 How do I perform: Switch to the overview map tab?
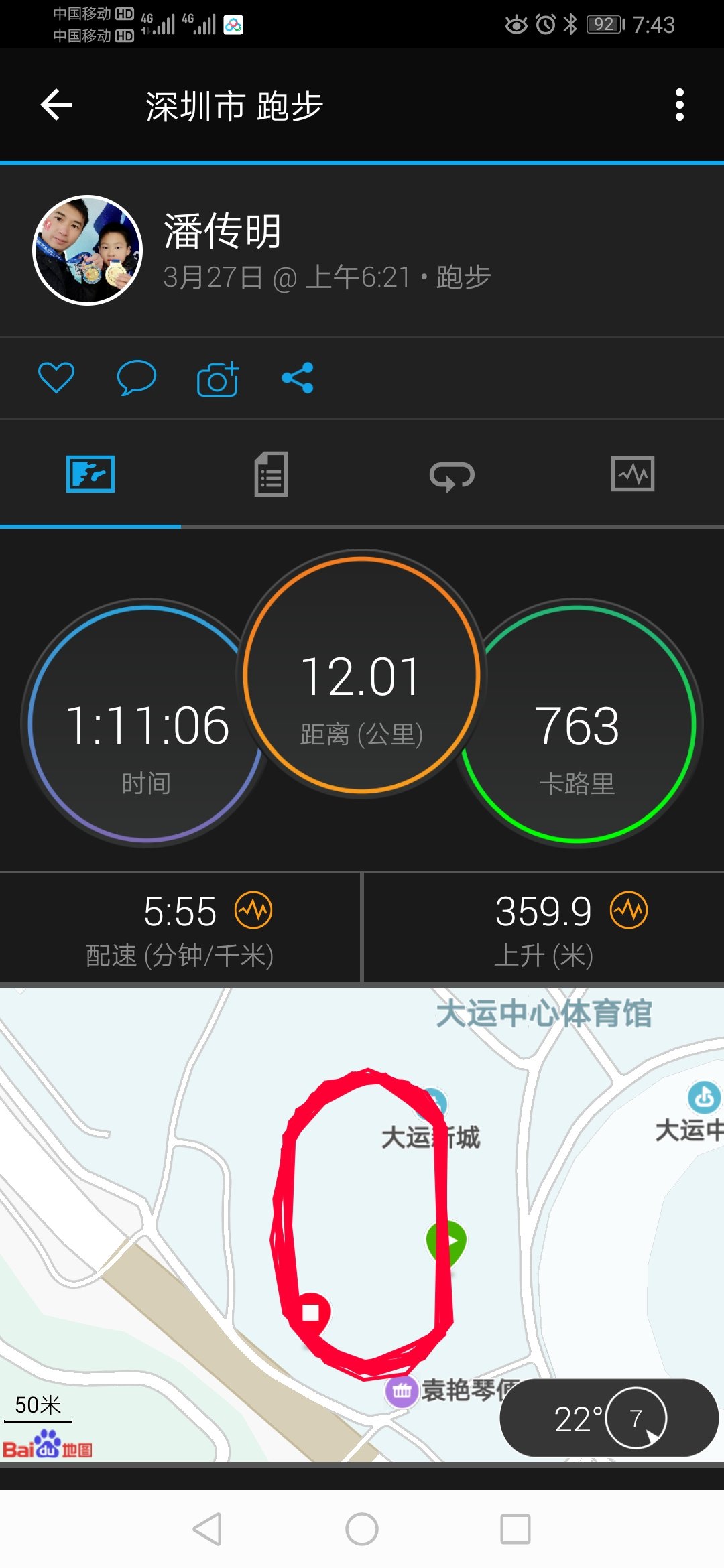coord(90,474)
